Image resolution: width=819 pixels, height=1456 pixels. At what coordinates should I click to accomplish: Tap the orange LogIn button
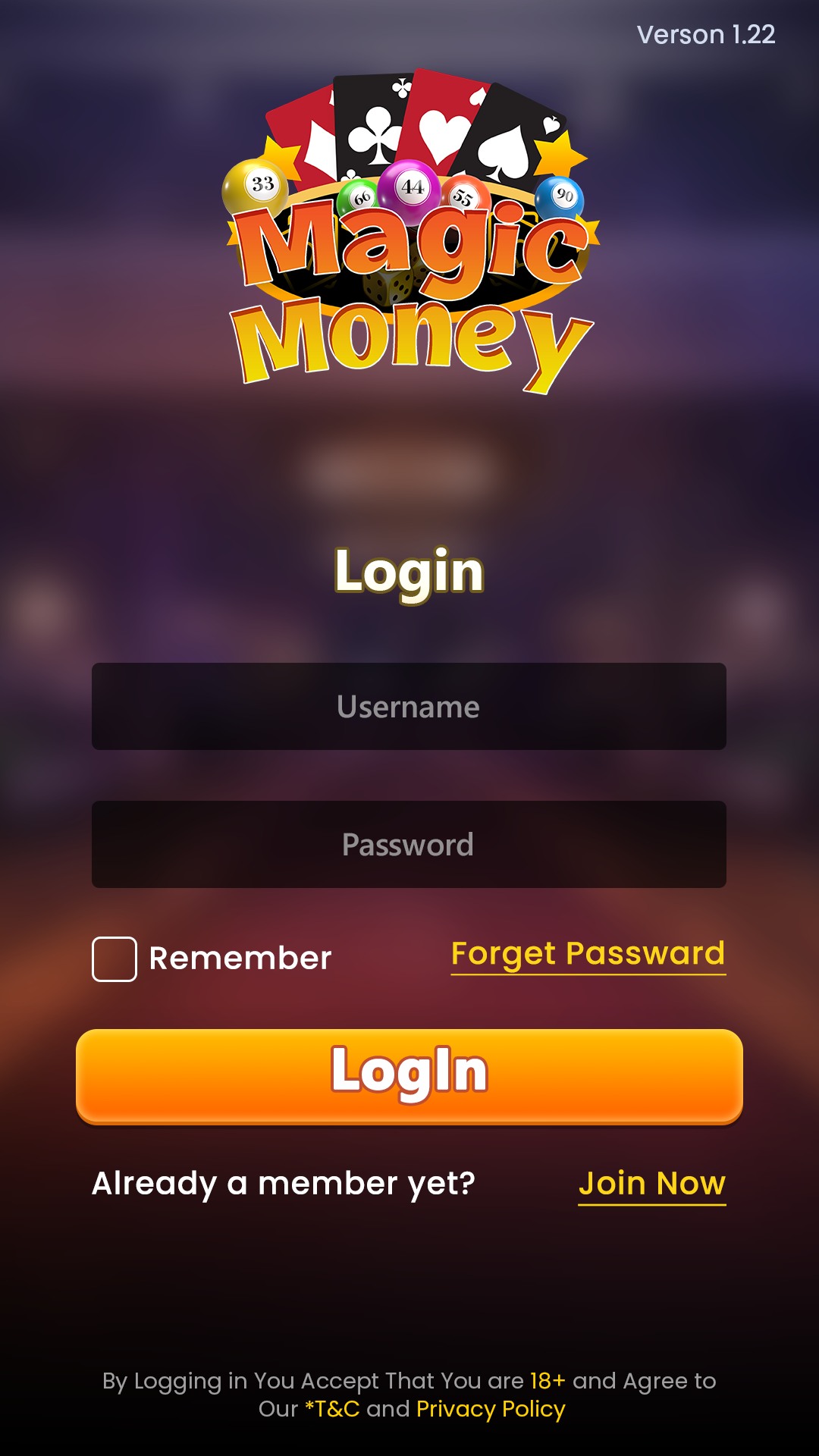tap(409, 1076)
